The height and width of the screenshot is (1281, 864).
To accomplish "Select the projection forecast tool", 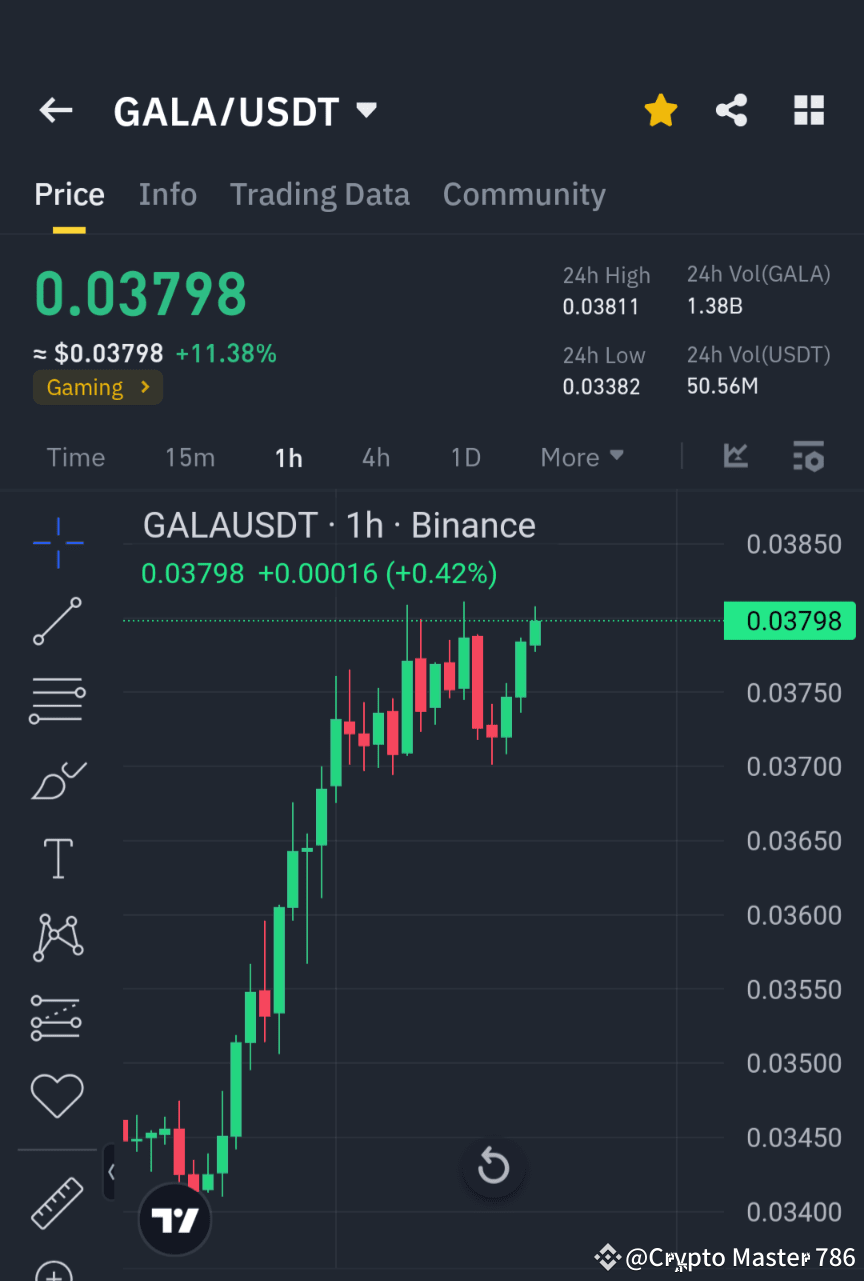I will (x=57, y=1017).
